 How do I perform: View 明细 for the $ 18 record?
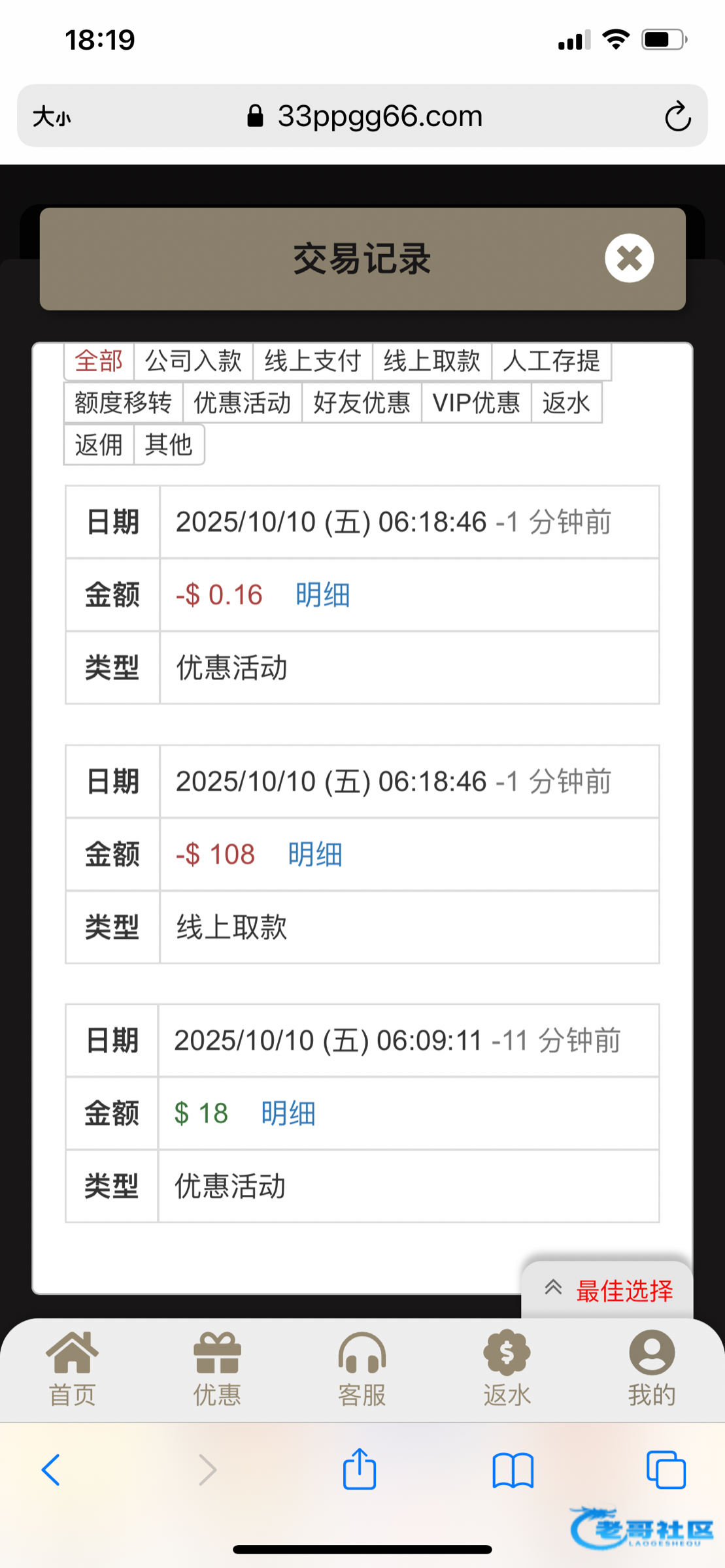[x=288, y=1113]
